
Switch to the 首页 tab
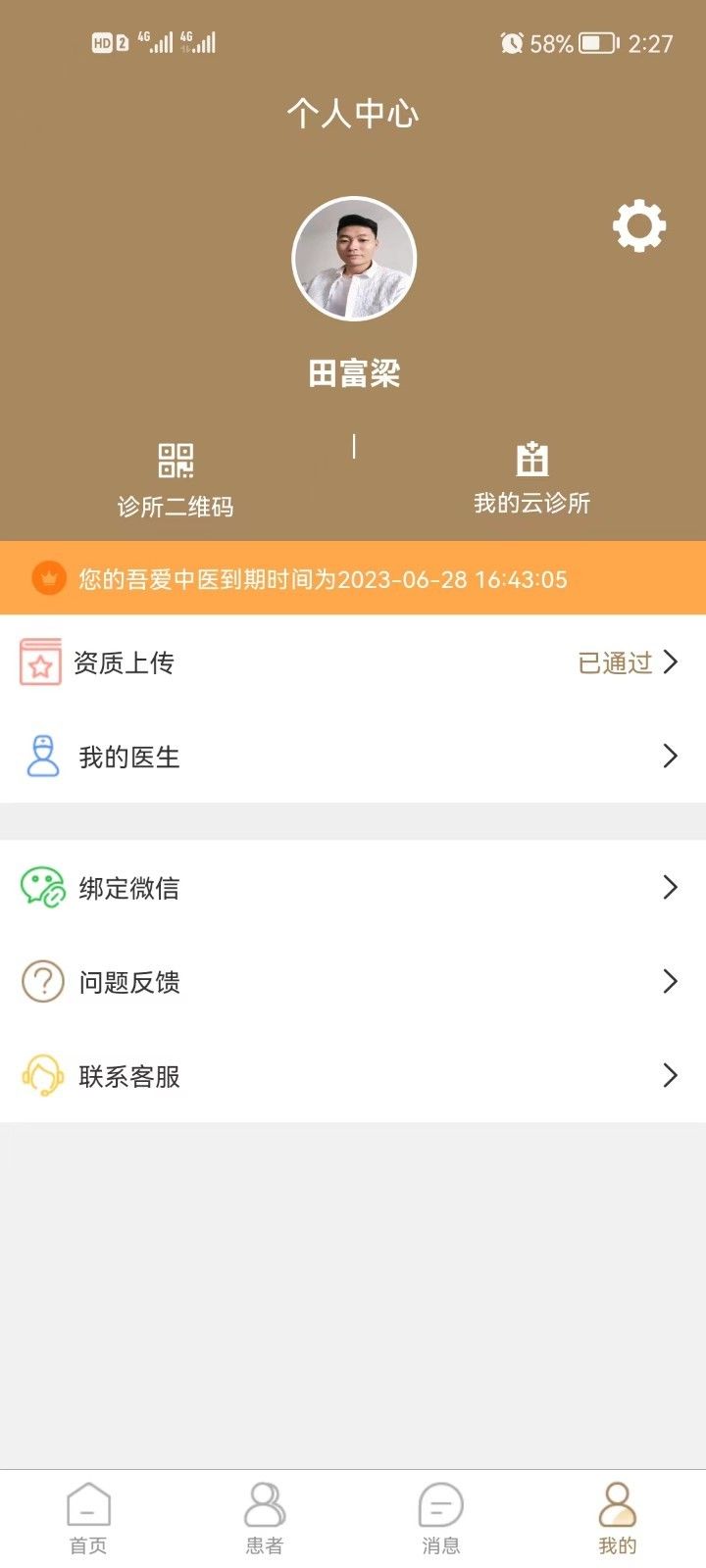coord(88,1514)
